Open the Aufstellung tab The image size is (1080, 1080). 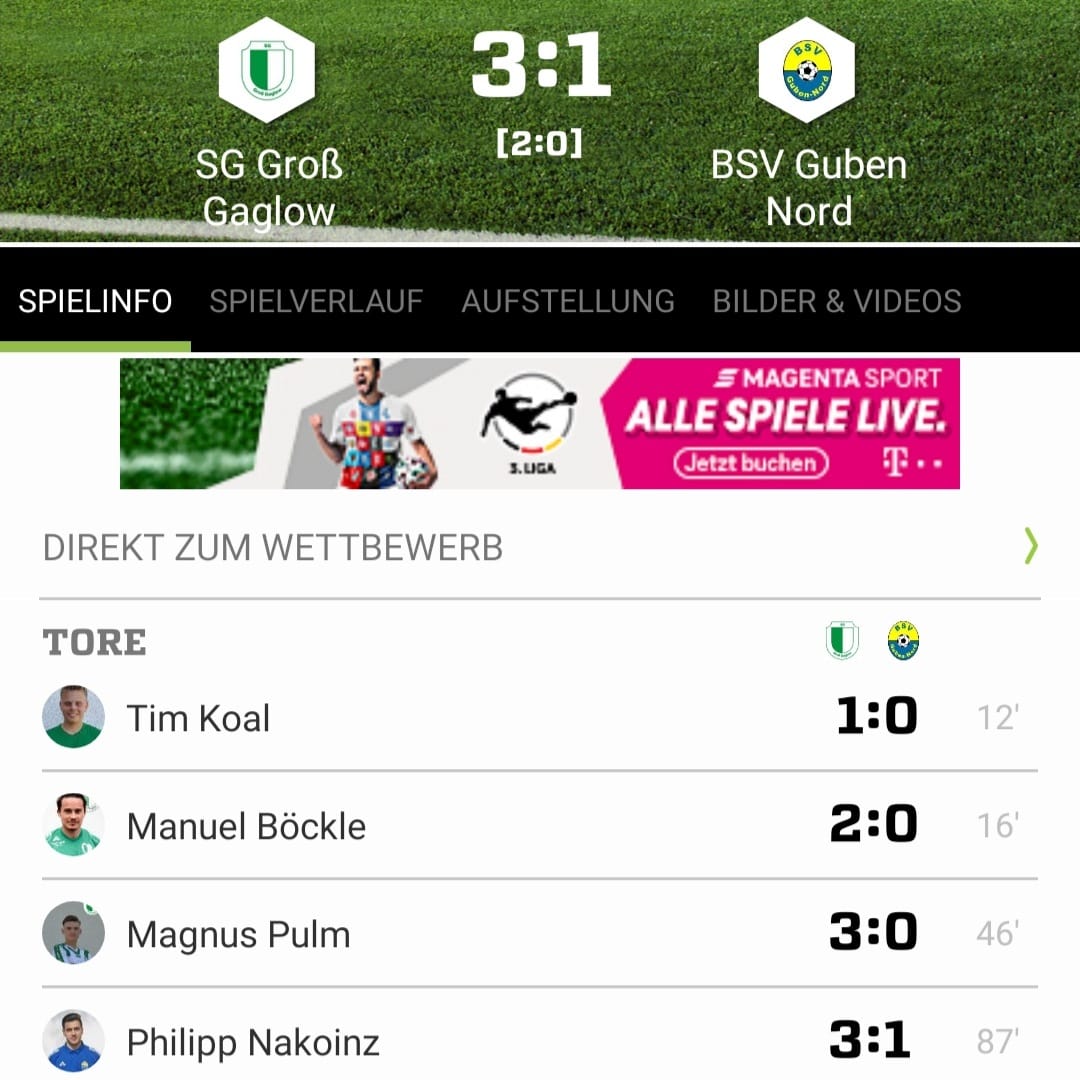568,301
